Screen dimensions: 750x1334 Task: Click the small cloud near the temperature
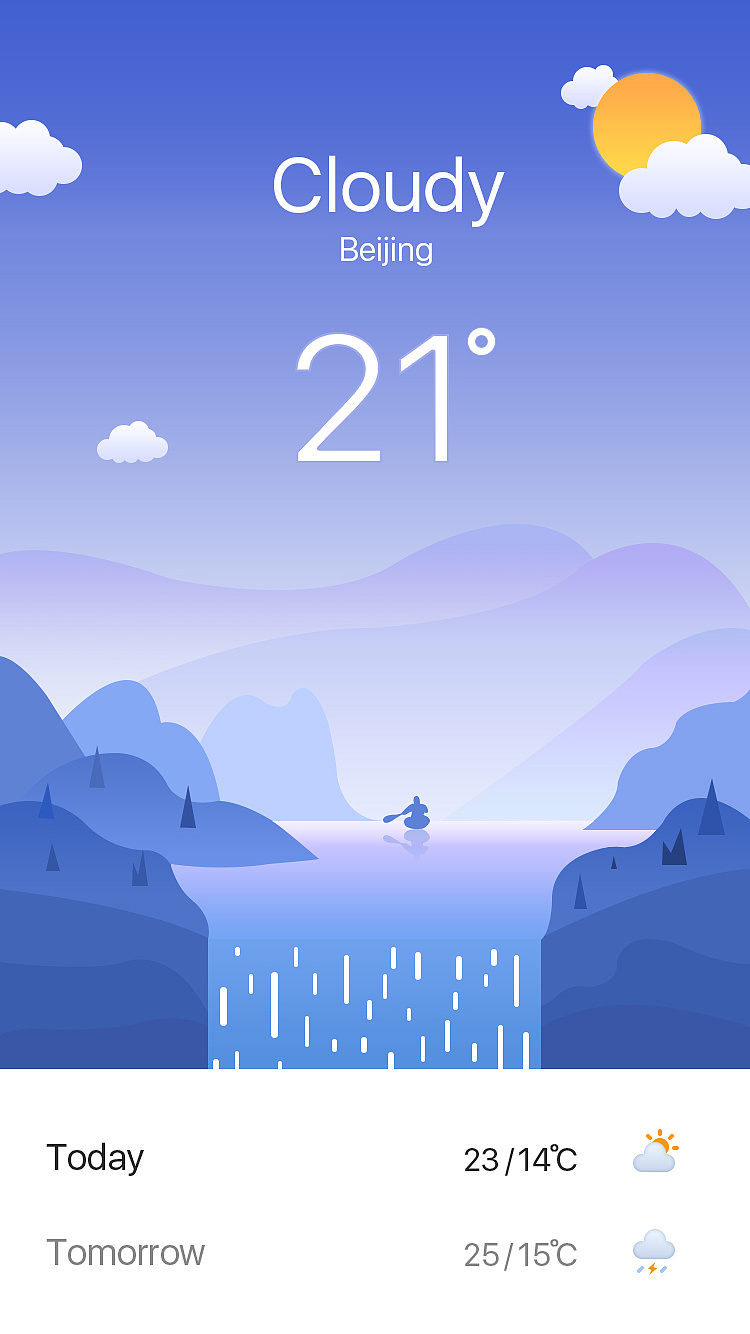point(134,443)
